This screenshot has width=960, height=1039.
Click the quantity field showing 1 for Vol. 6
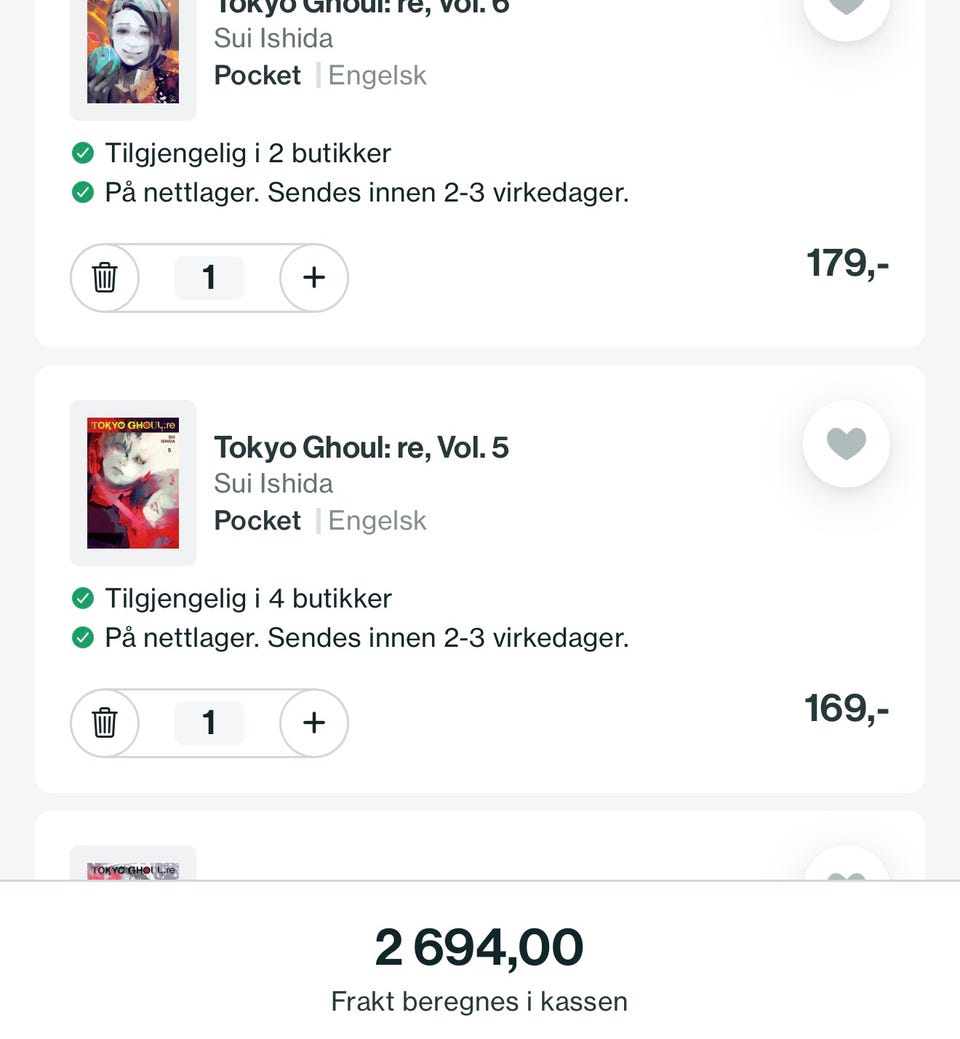coord(209,278)
